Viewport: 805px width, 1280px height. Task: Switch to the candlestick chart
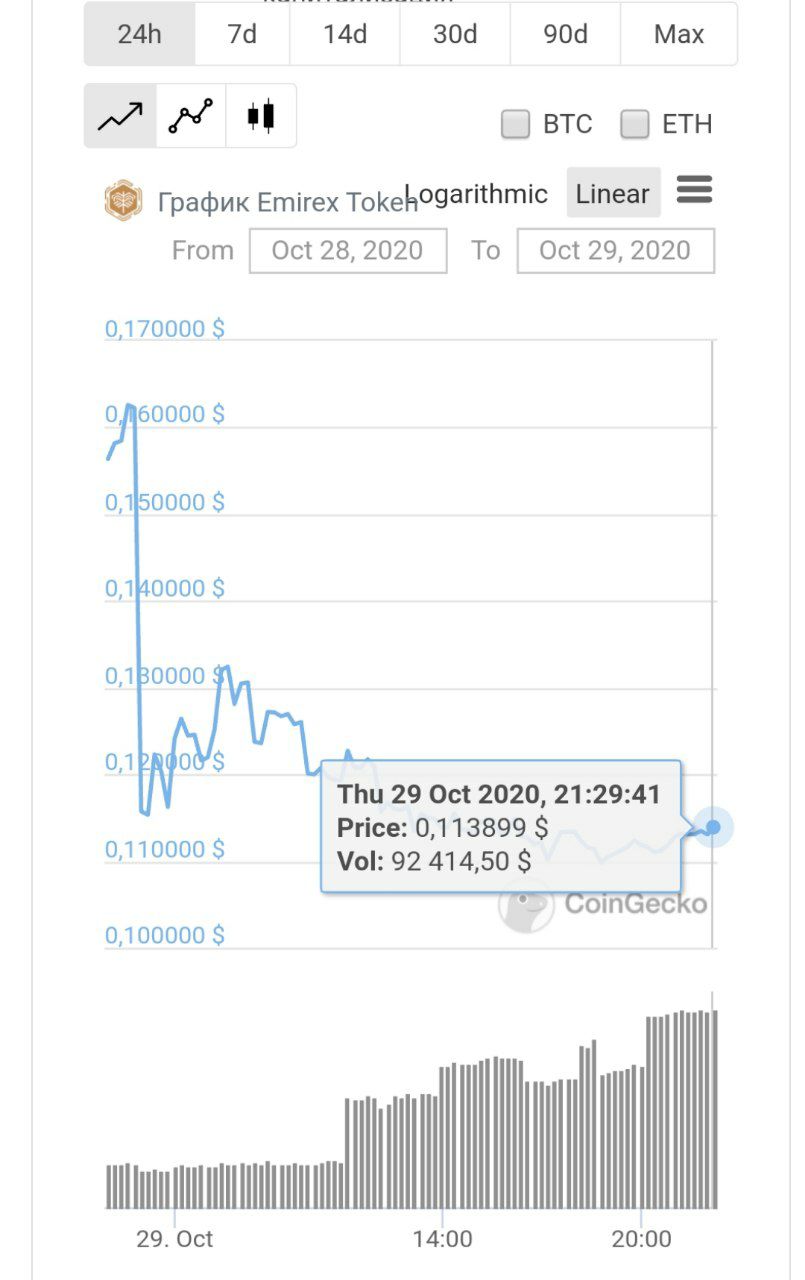pyautogui.click(x=261, y=116)
